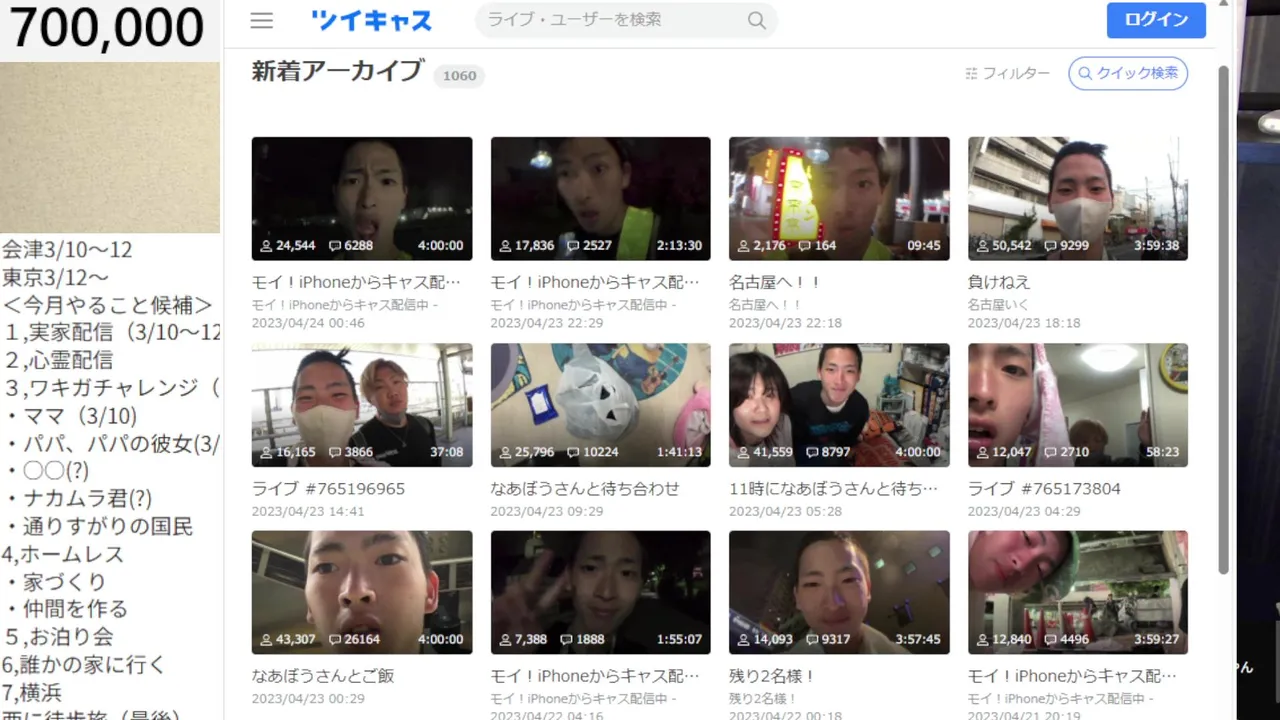Screen dimensions: 1280x720
Task: Open なあぼうさんと待ち合わせ archive
Action: pyautogui.click(x=600, y=405)
